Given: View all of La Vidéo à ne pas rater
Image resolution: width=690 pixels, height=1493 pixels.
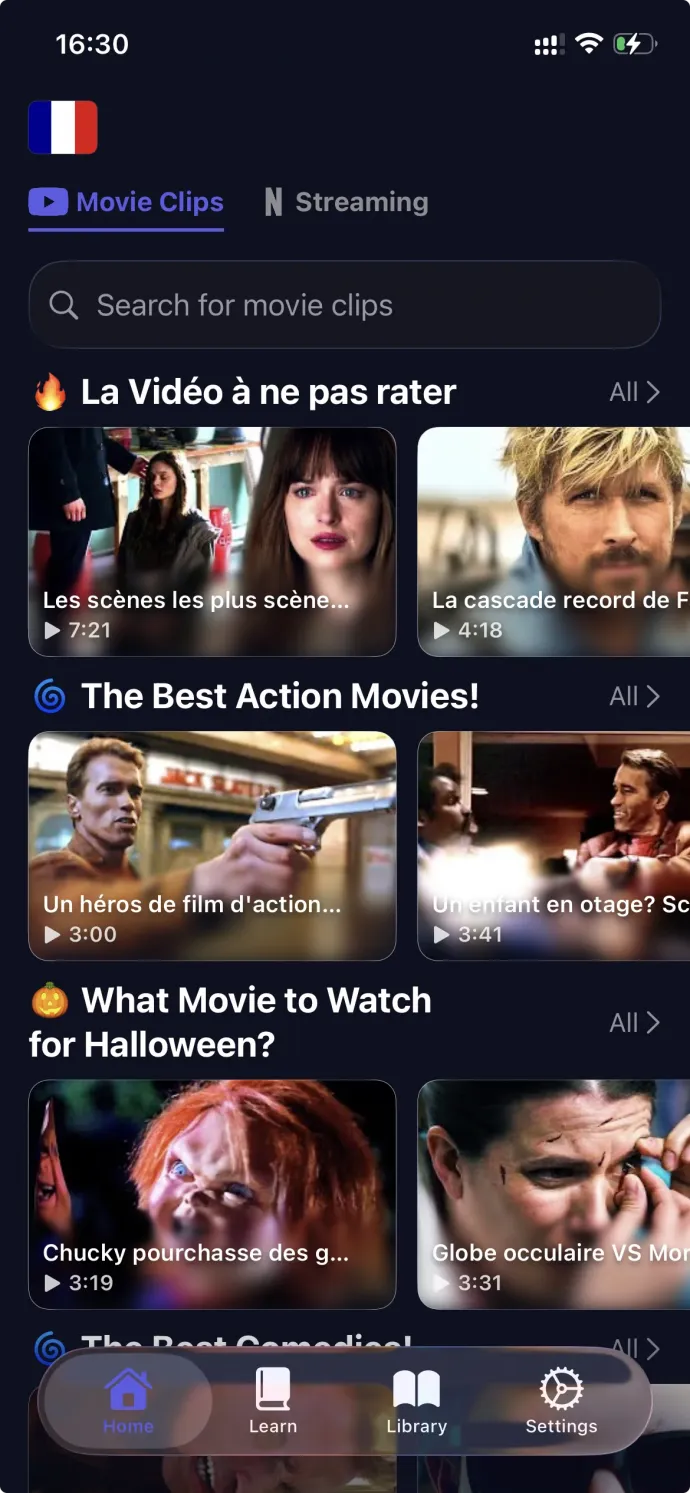Looking at the screenshot, I should click(635, 392).
